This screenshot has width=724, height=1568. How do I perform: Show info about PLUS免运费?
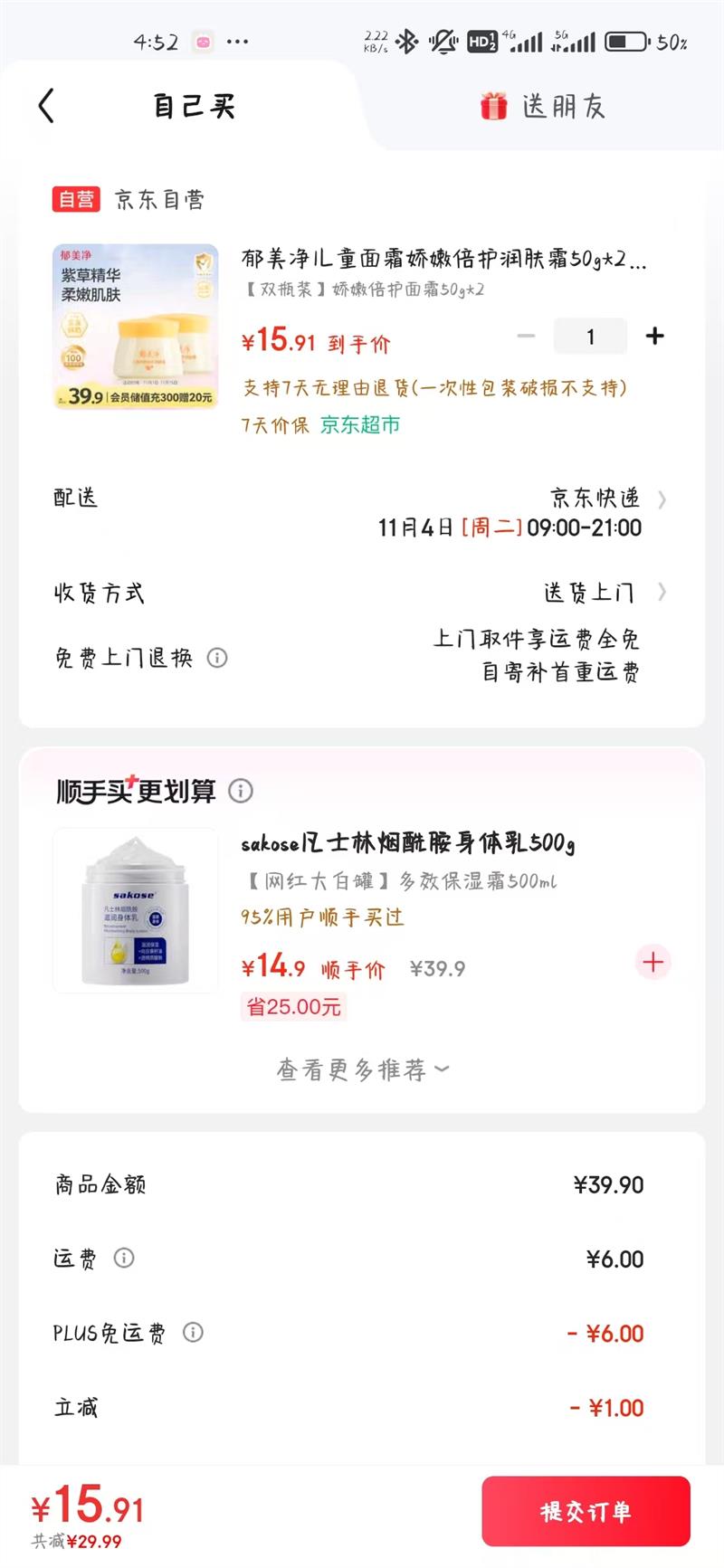[193, 1332]
